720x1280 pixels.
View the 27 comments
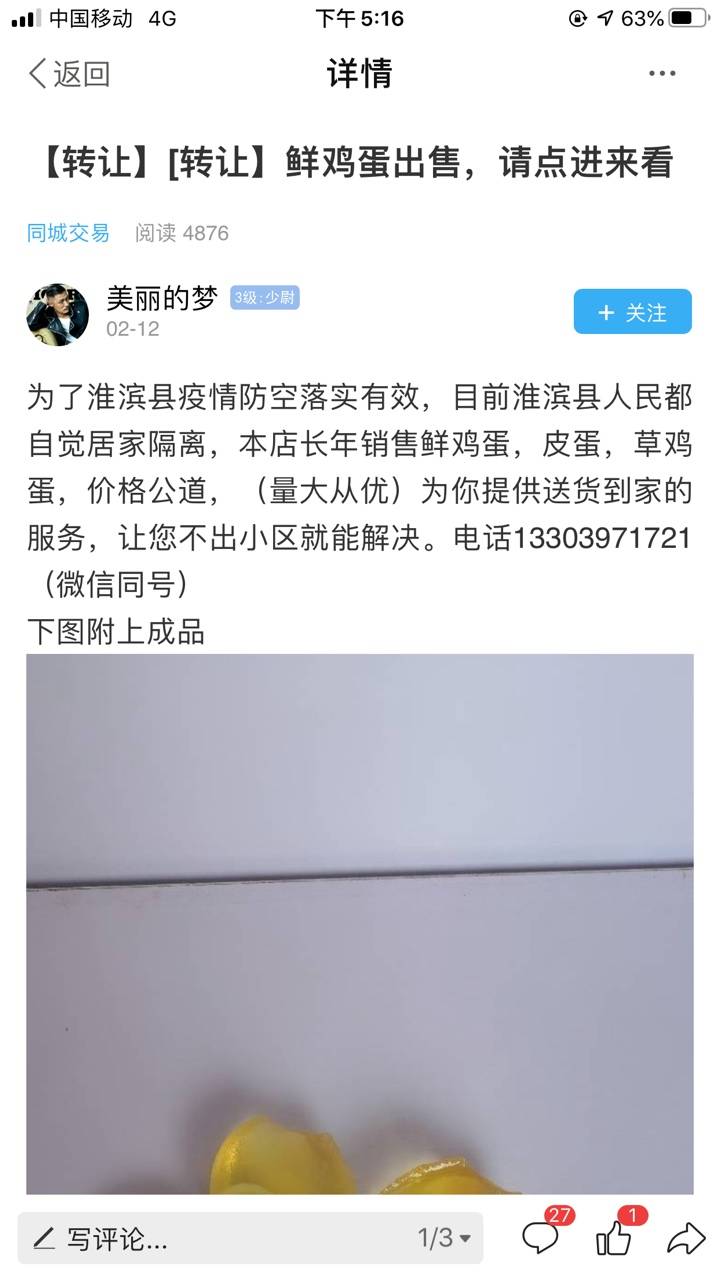[541, 1238]
